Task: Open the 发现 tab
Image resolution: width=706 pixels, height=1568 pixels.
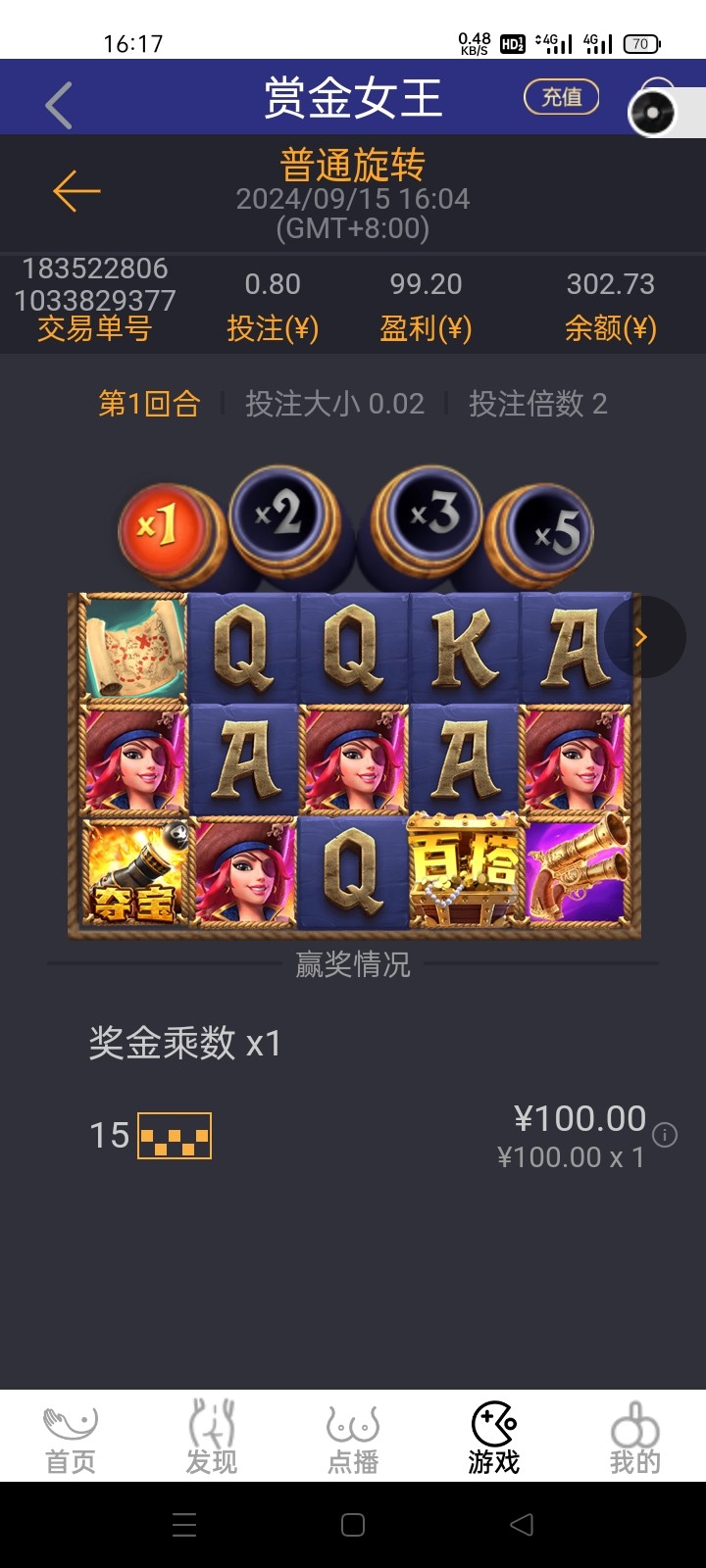Action: pyautogui.click(x=212, y=1439)
